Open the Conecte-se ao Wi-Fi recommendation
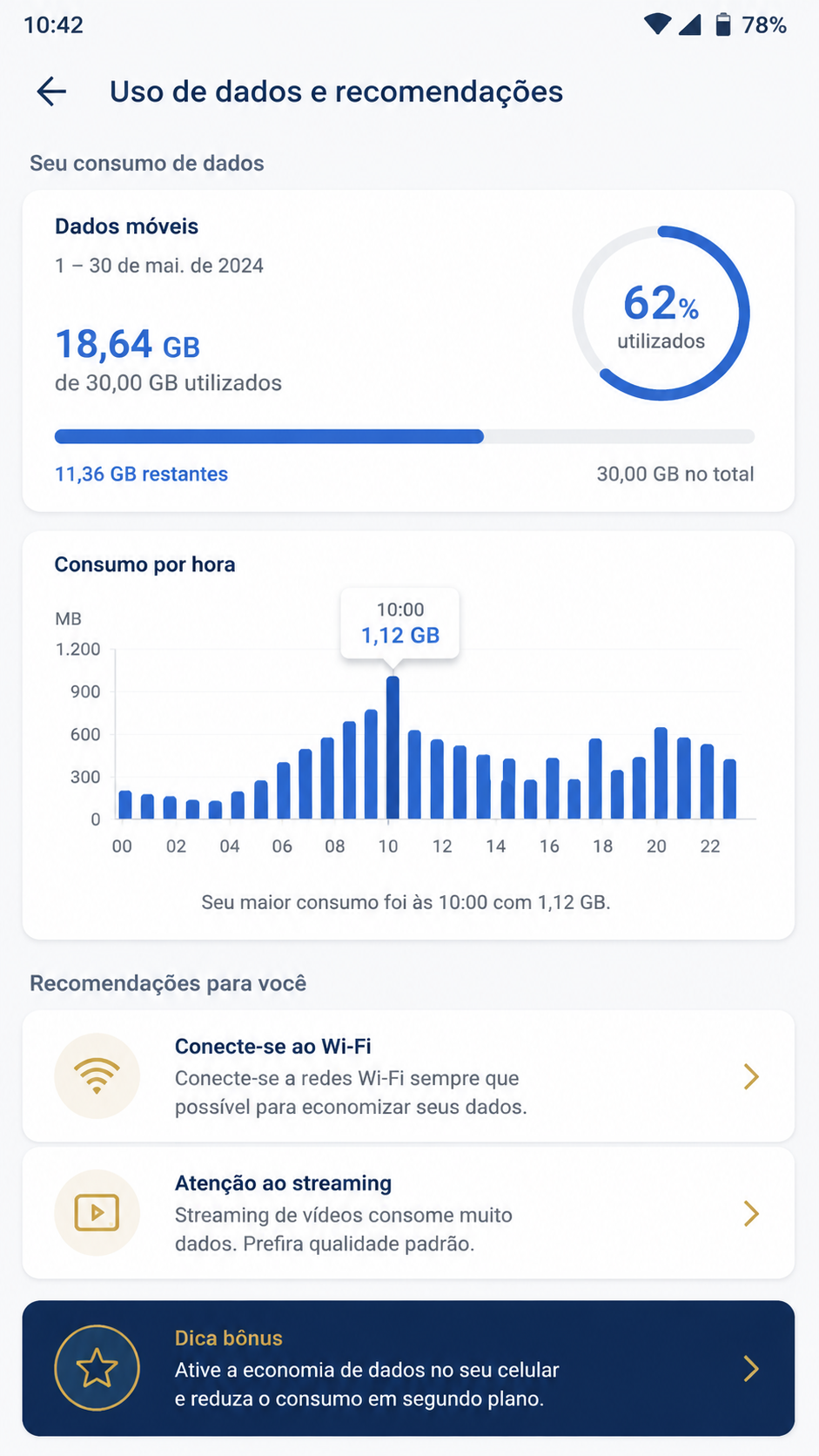This screenshot has width=819, height=1456. point(408,1076)
